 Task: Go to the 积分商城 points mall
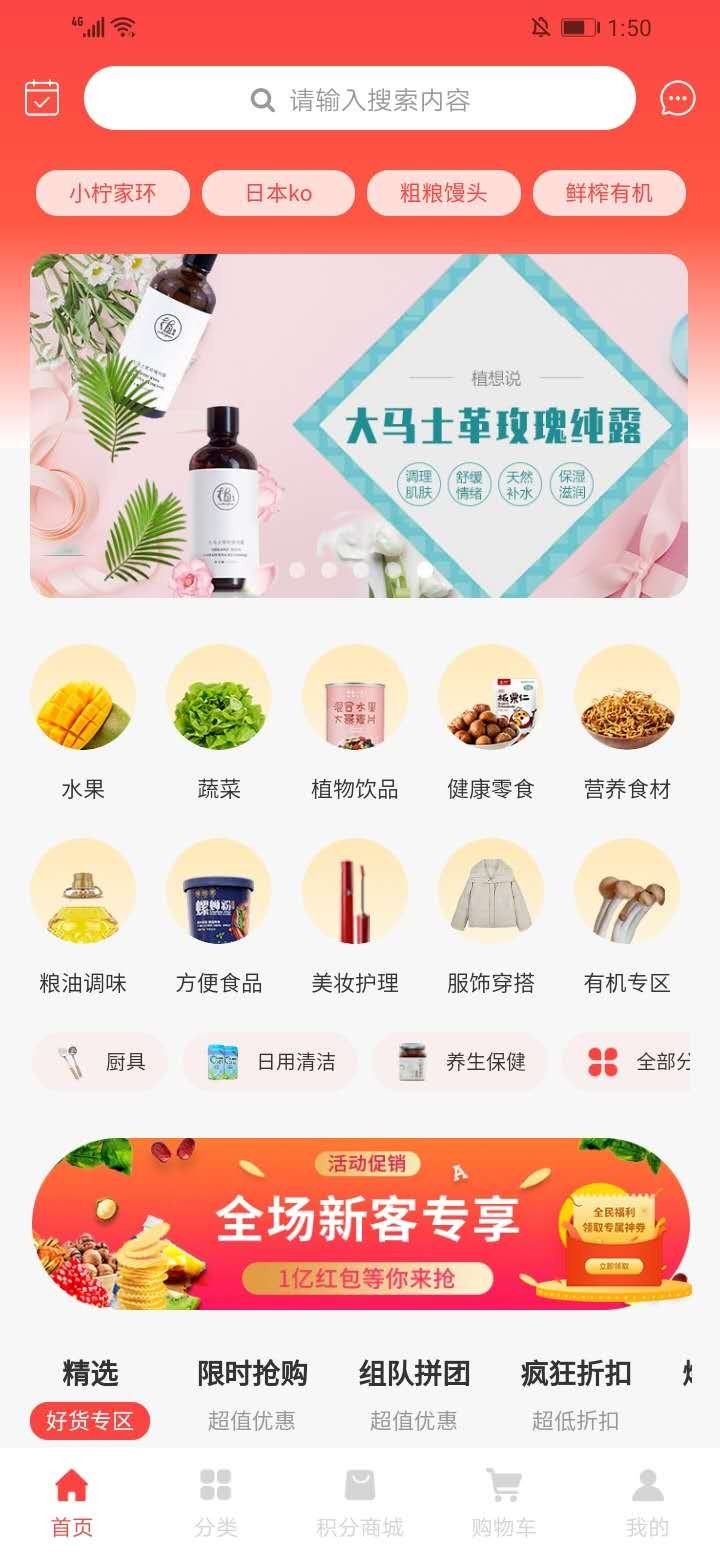[x=360, y=1505]
